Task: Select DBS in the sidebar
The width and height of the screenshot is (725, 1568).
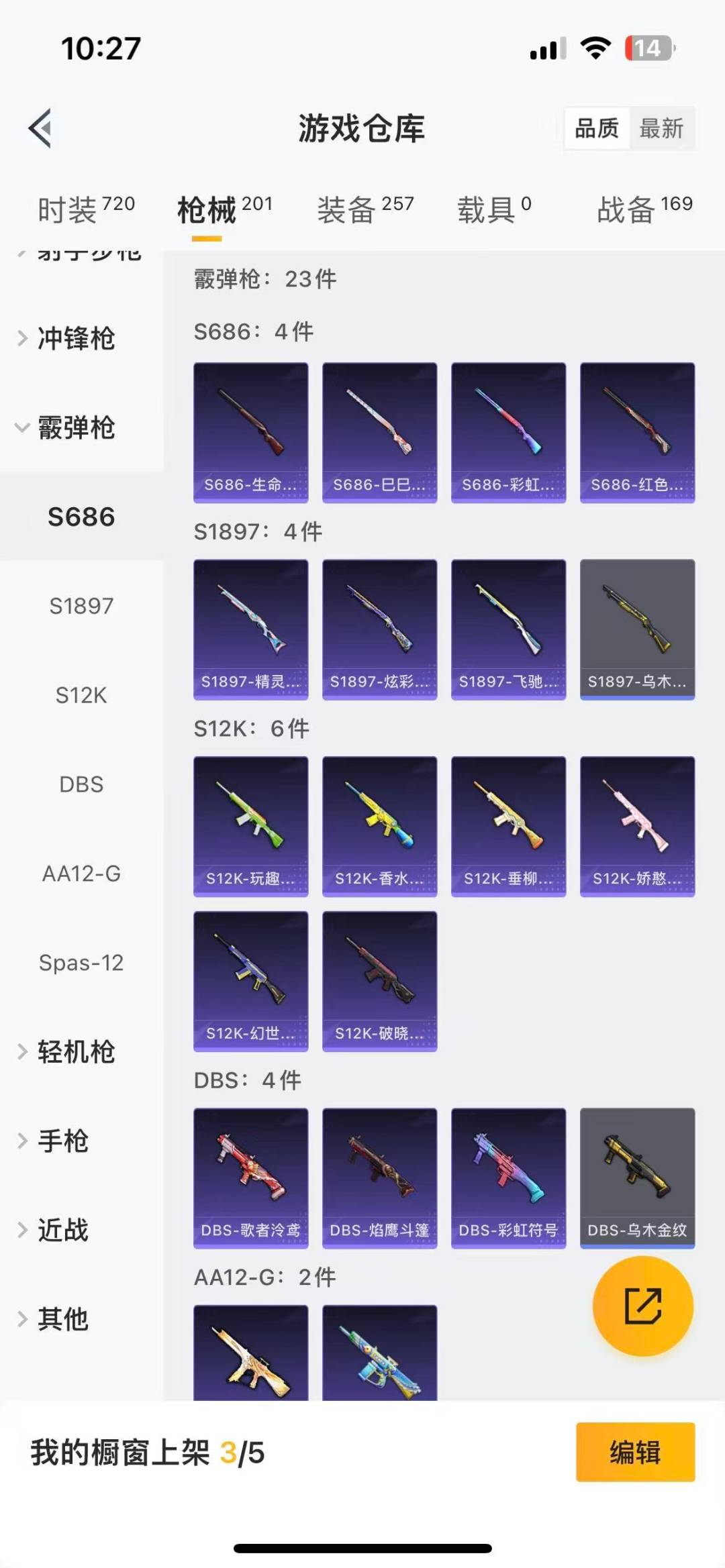Action: tap(81, 784)
